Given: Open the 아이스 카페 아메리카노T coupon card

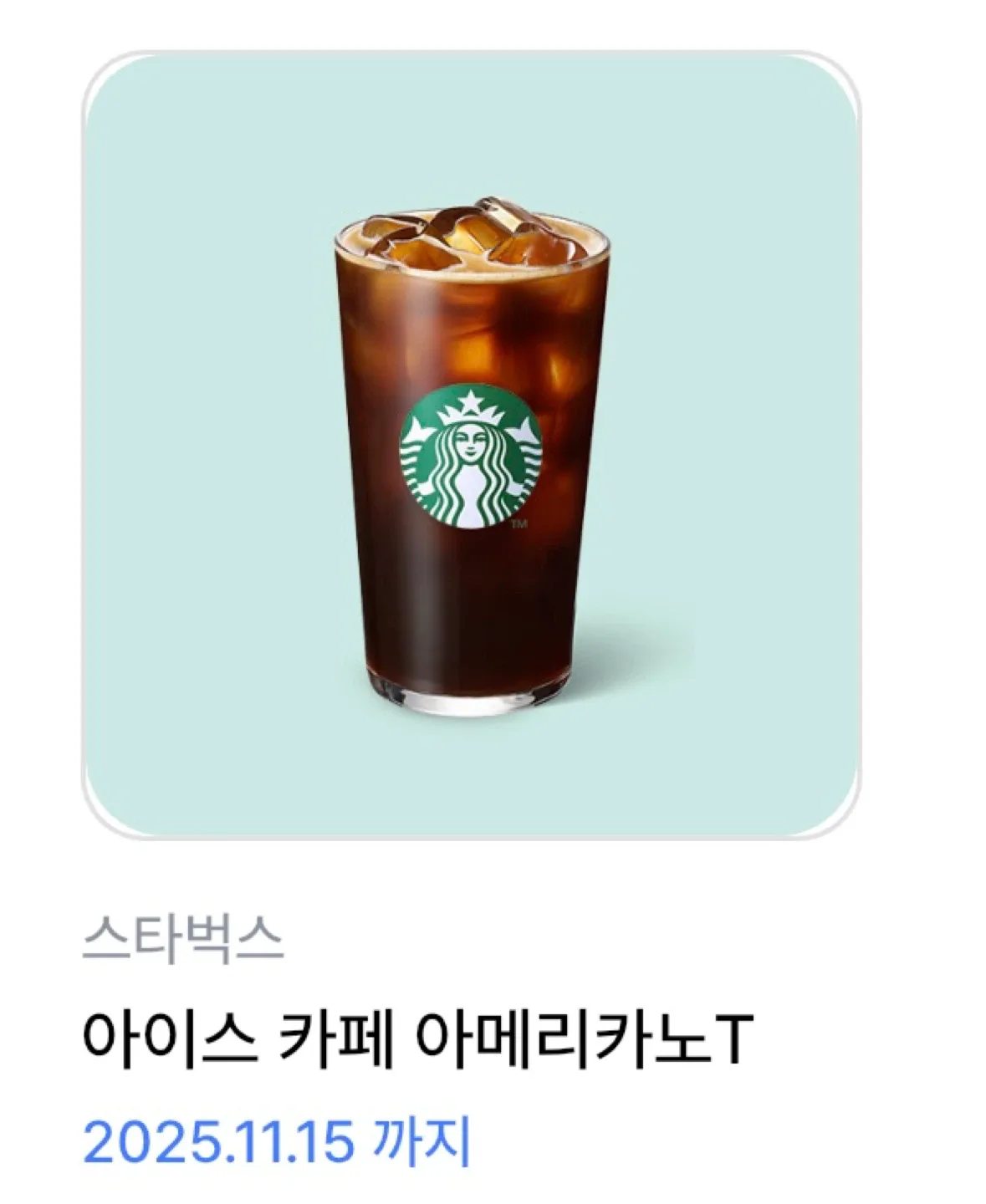Looking at the screenshot, I should point(471,446).
